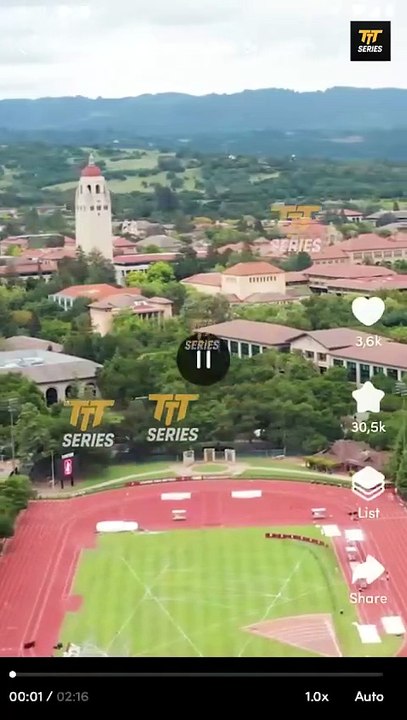
Task: Like the video with the heart icon
Action: coord(368,311)
